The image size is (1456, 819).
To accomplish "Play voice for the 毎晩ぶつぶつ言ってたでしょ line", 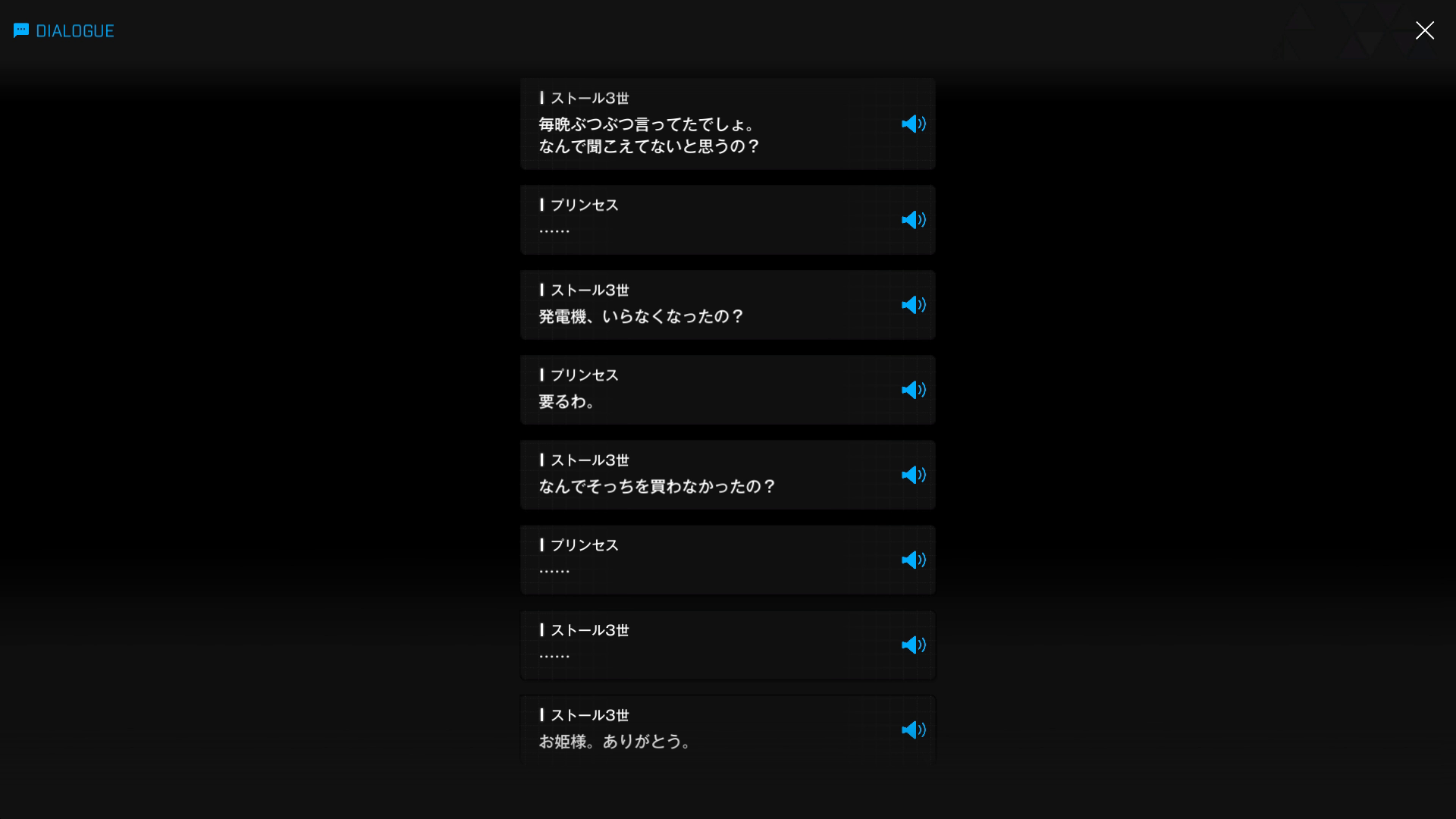I will (x=913, y=124).
